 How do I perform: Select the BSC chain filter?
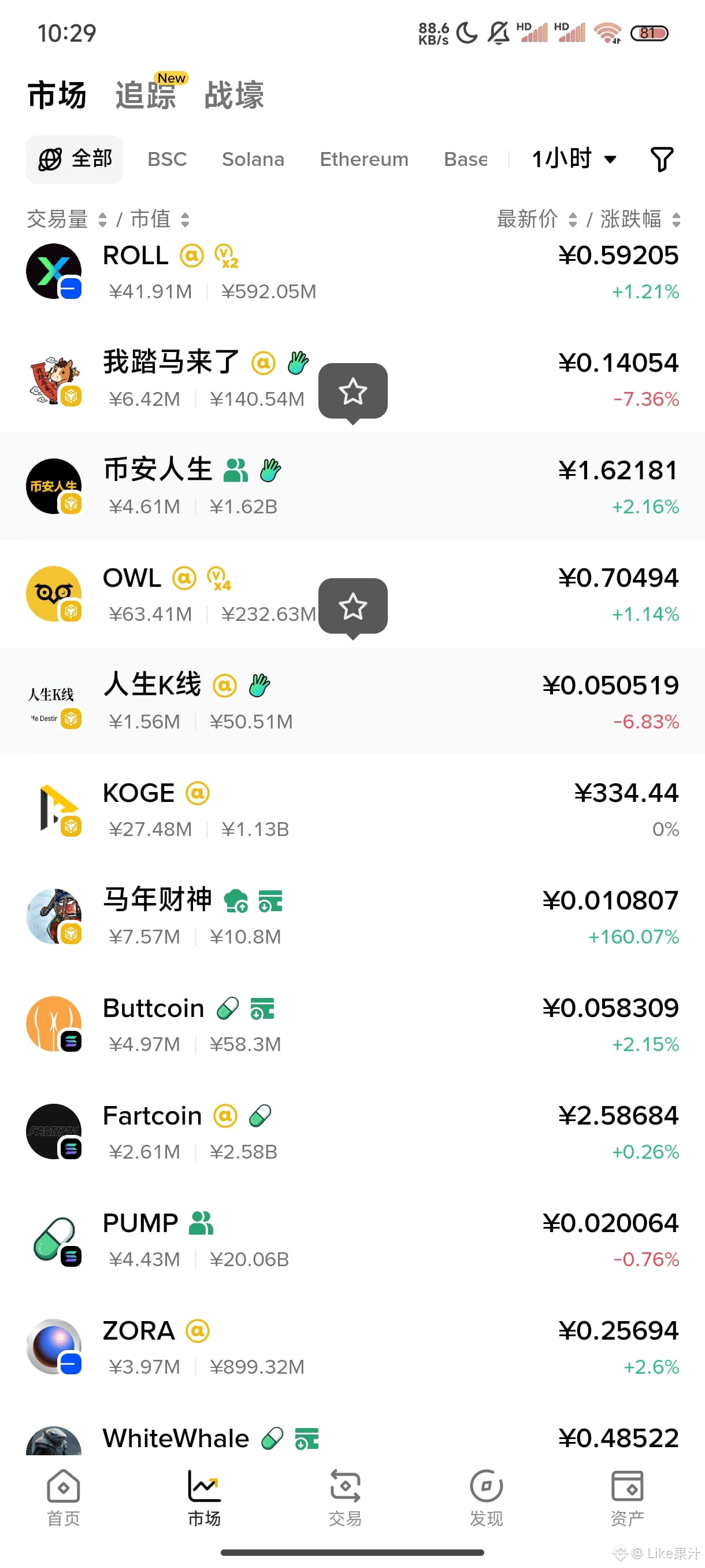(166, 160)
